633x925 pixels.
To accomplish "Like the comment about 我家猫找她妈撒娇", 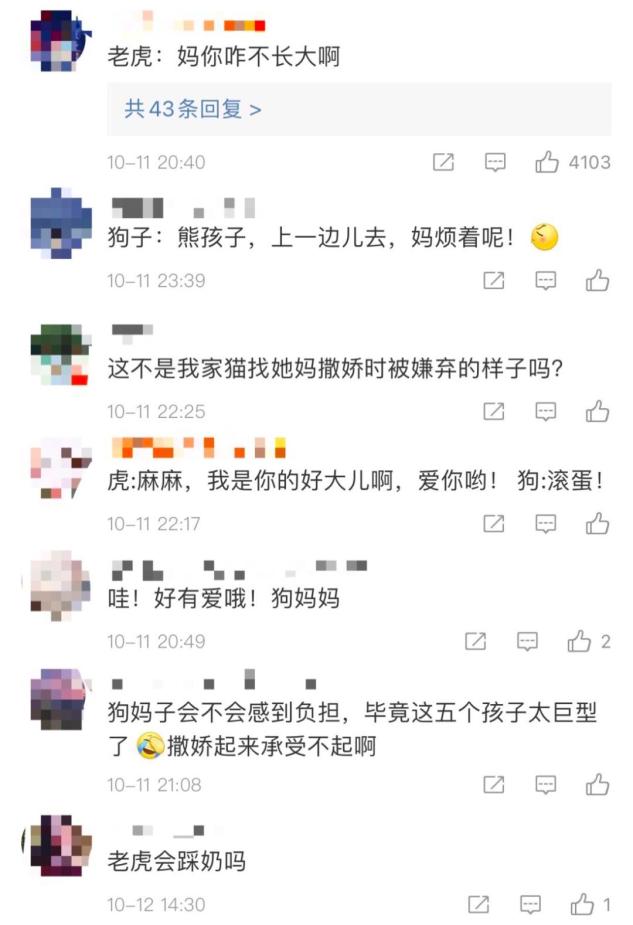I will (598, 411).
